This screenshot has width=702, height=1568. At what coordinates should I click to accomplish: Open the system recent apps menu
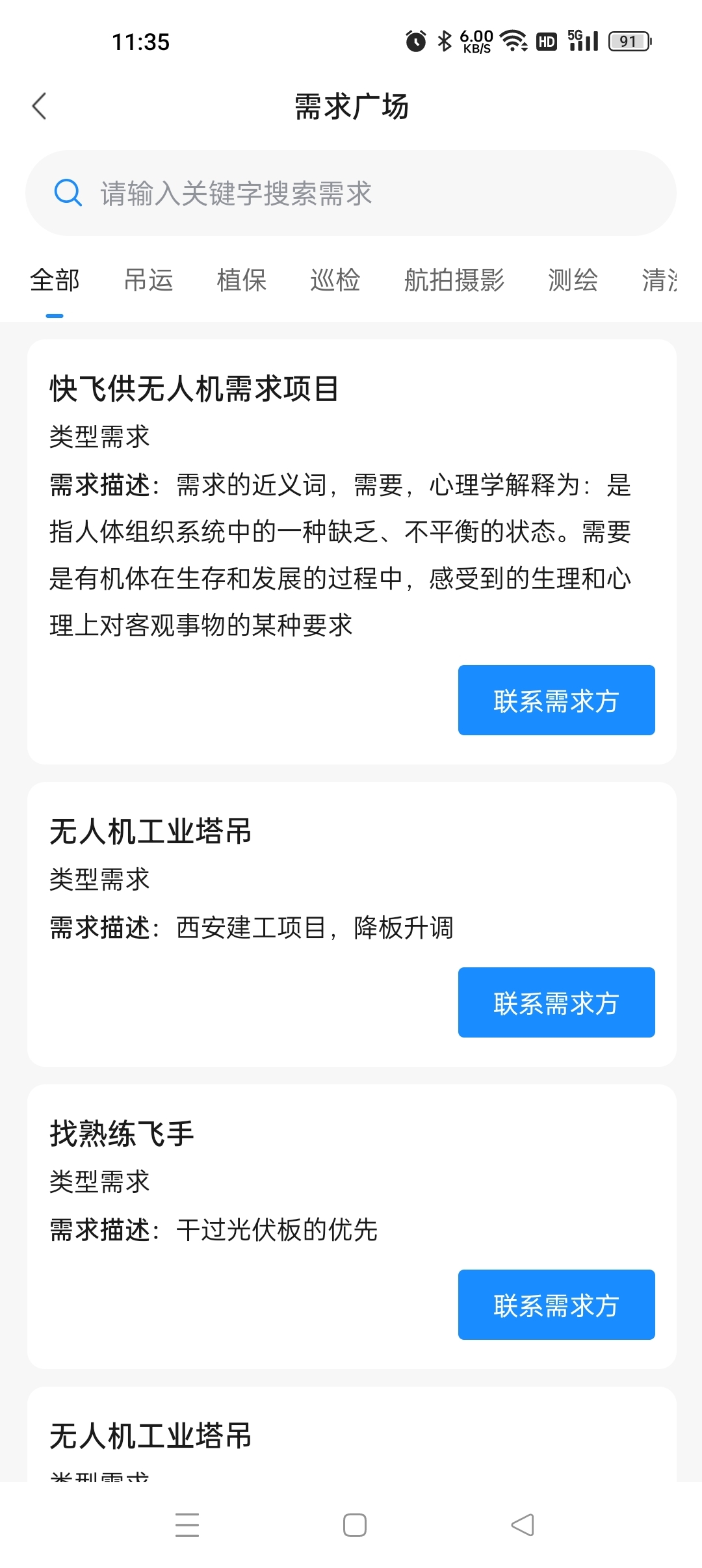[x=187, y=1525]
